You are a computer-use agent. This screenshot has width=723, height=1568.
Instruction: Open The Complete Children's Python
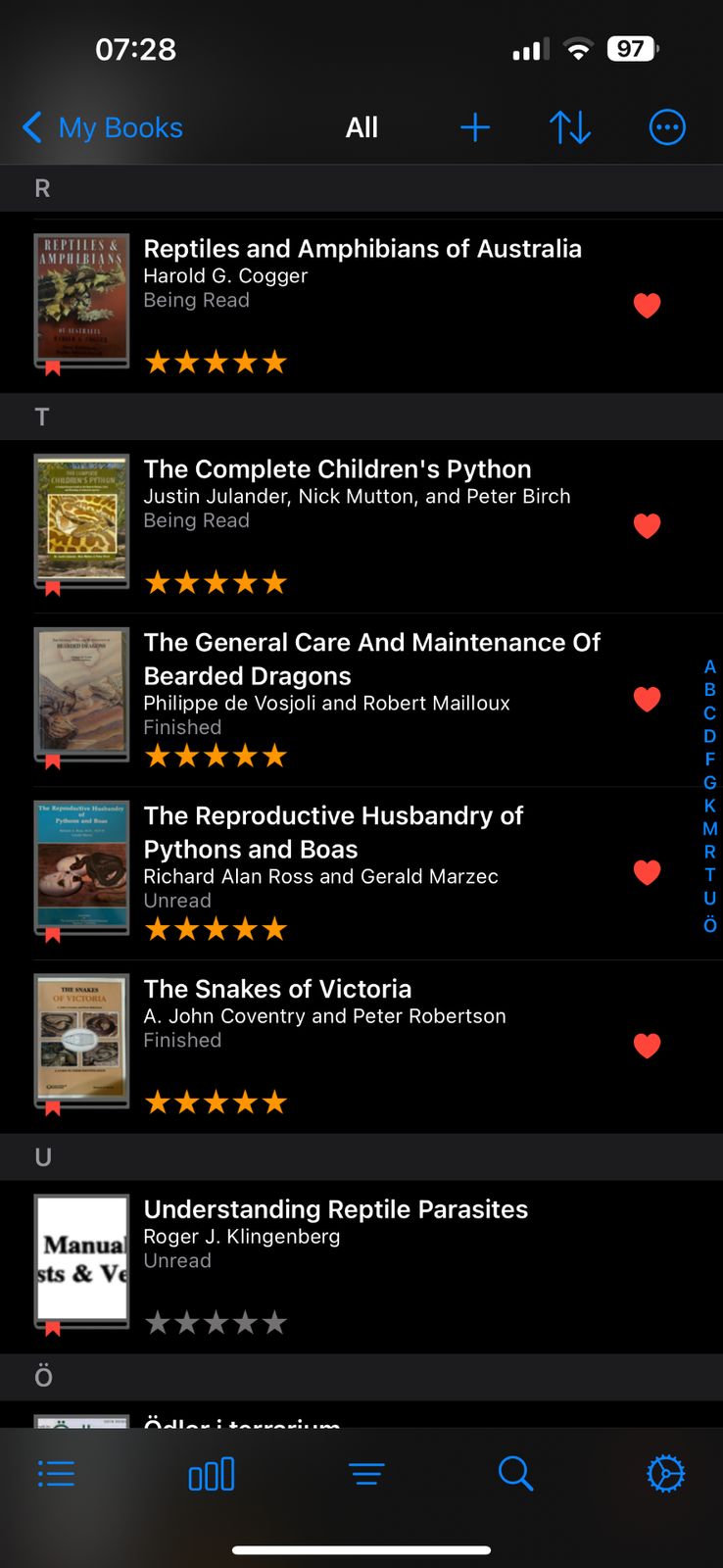pos(337,470)
